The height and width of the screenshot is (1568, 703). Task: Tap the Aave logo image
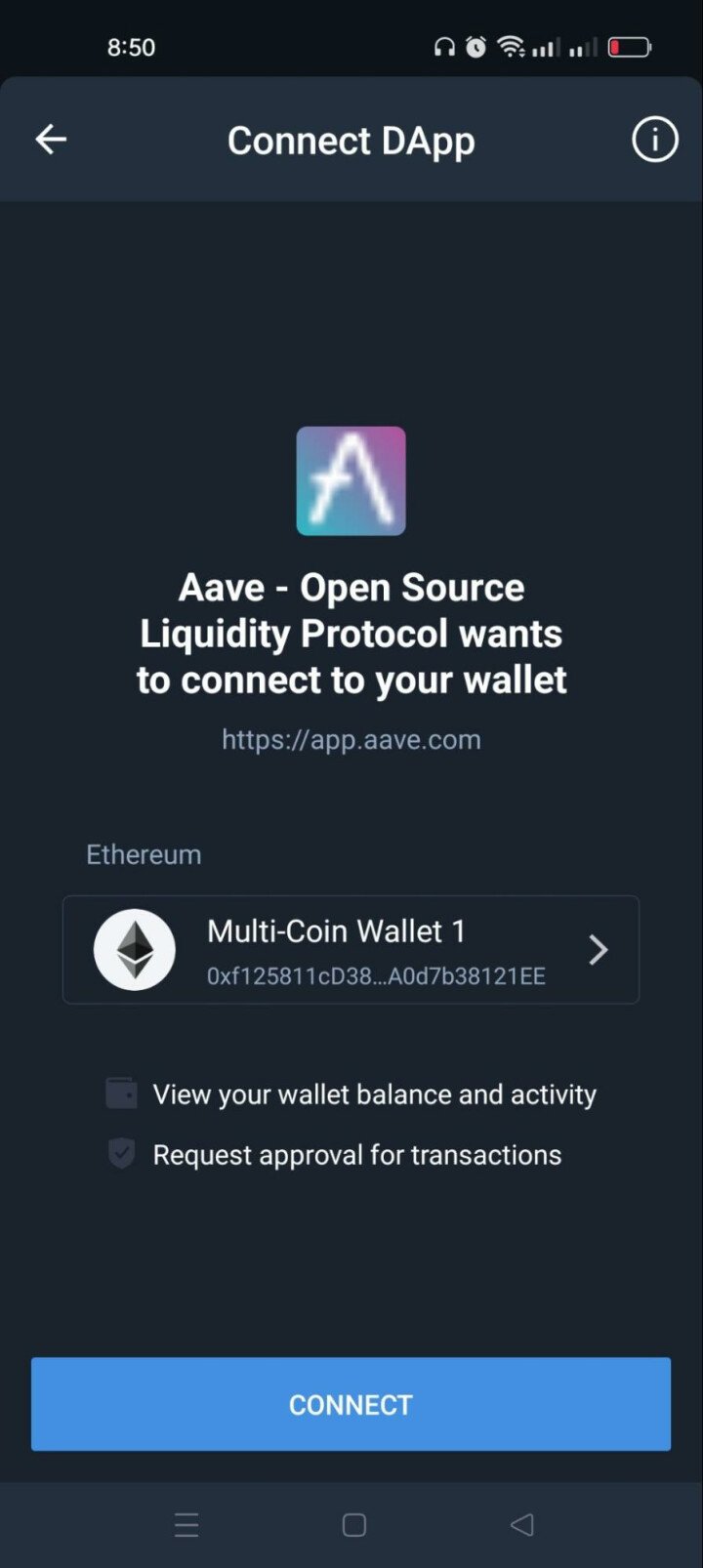[351, 480]
